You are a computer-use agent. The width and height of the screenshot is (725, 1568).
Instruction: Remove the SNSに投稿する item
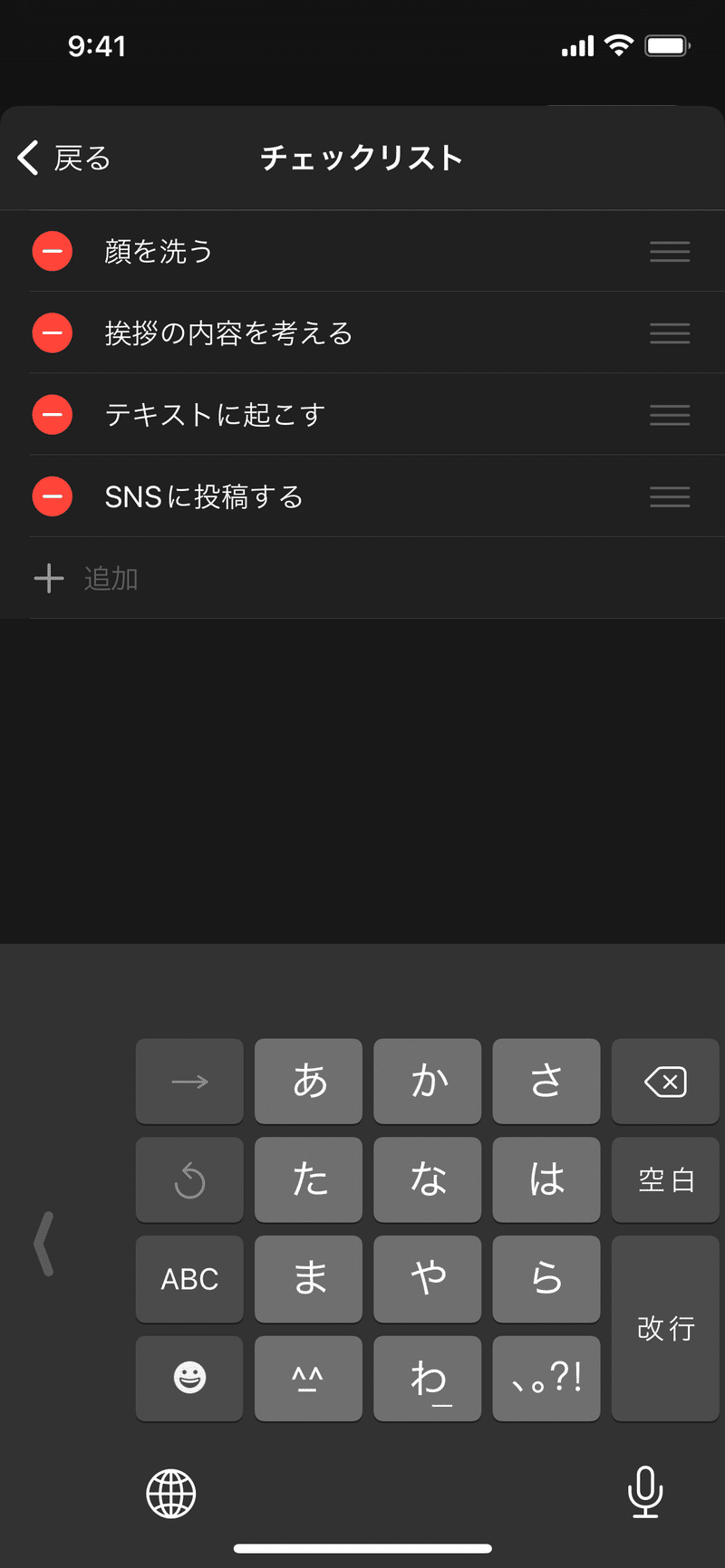[53, 495]
